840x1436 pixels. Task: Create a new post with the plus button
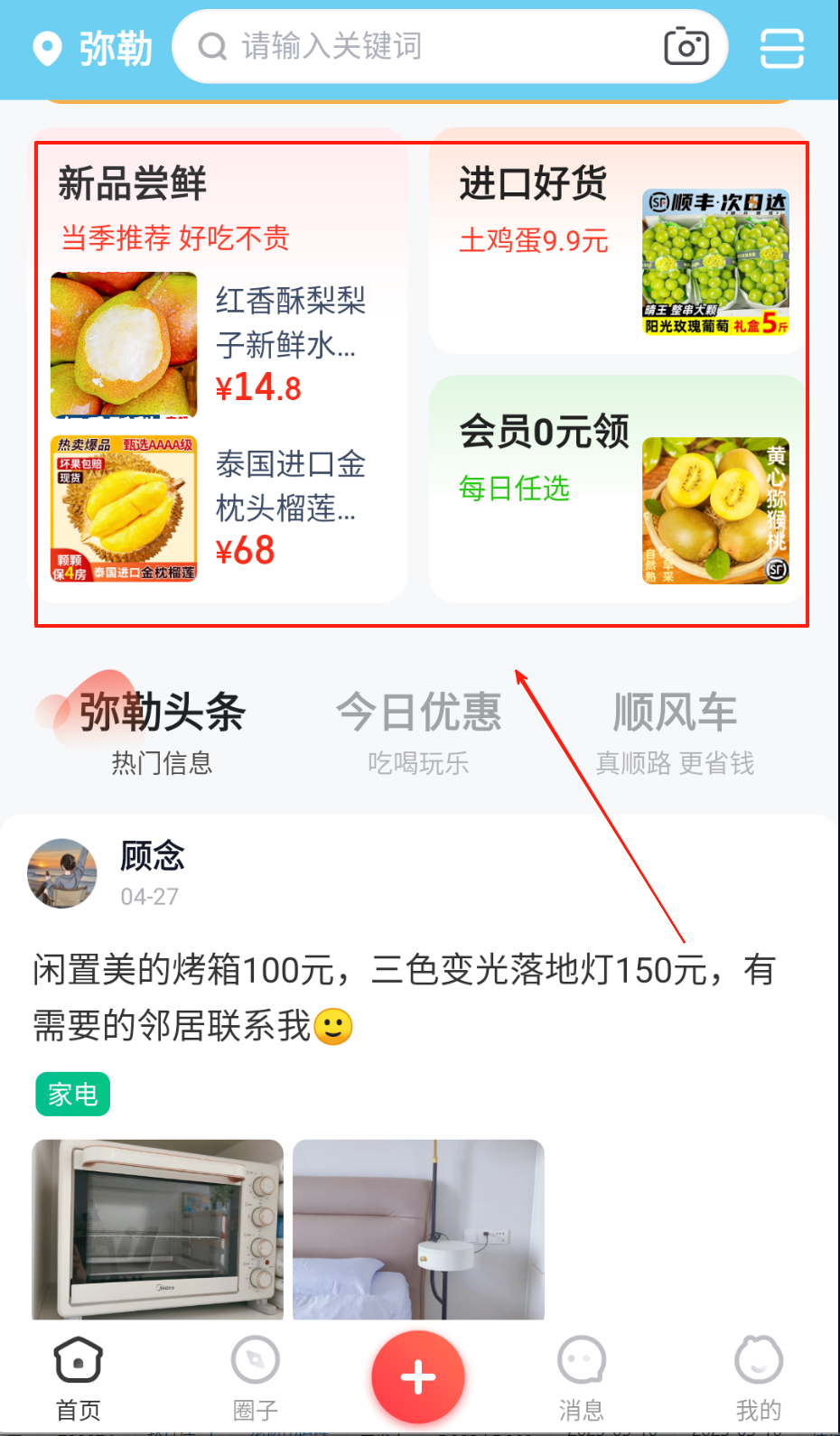[418, 1377]
